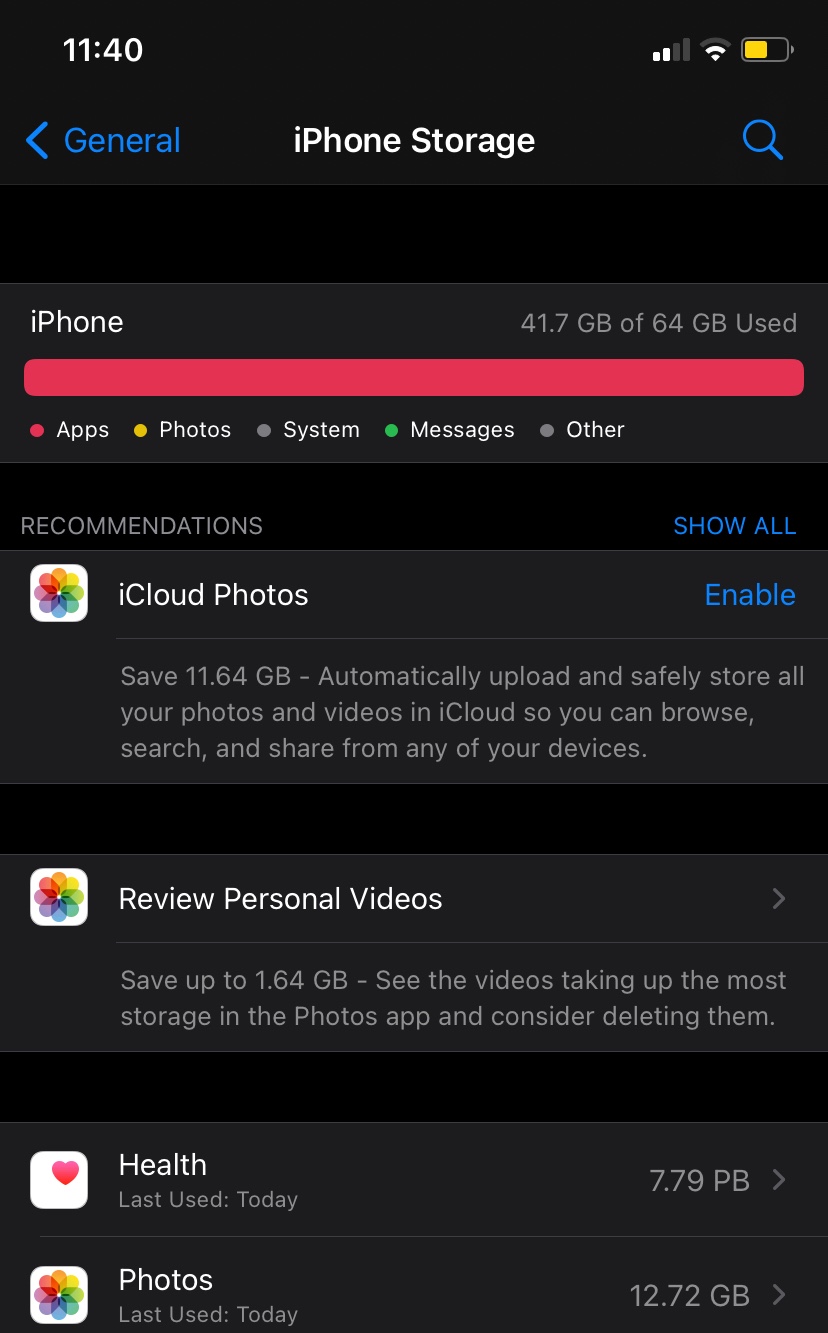The image size is (828, 1333).
Task: Select the RECOMMENDATIONS section header
Action: click(x=140, y=525)
